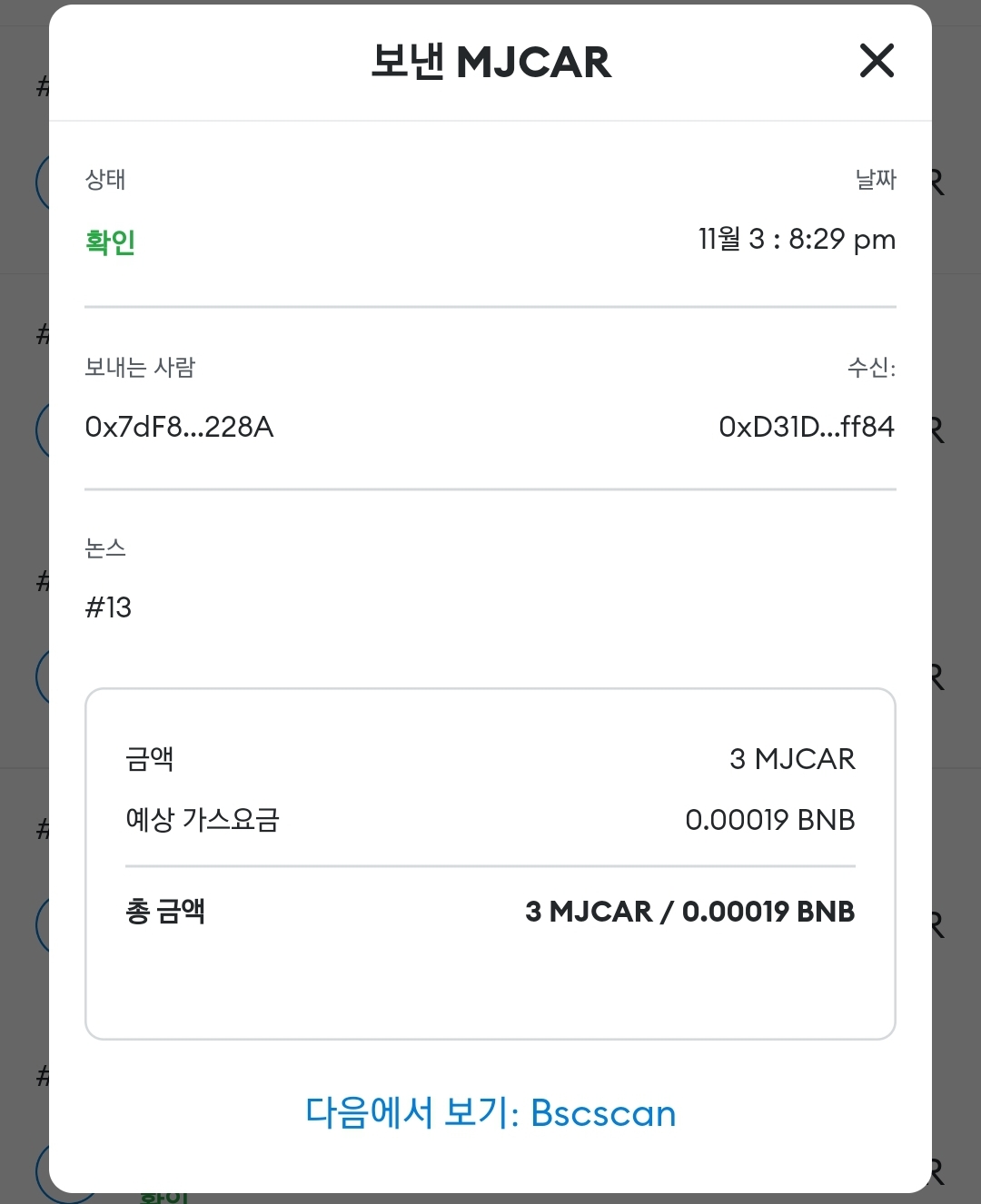Close the 보낸 MJCAR transaction dialog
Image resolution: width=981 pixels, height=1204 pixels.
click(x=877, y=61)
